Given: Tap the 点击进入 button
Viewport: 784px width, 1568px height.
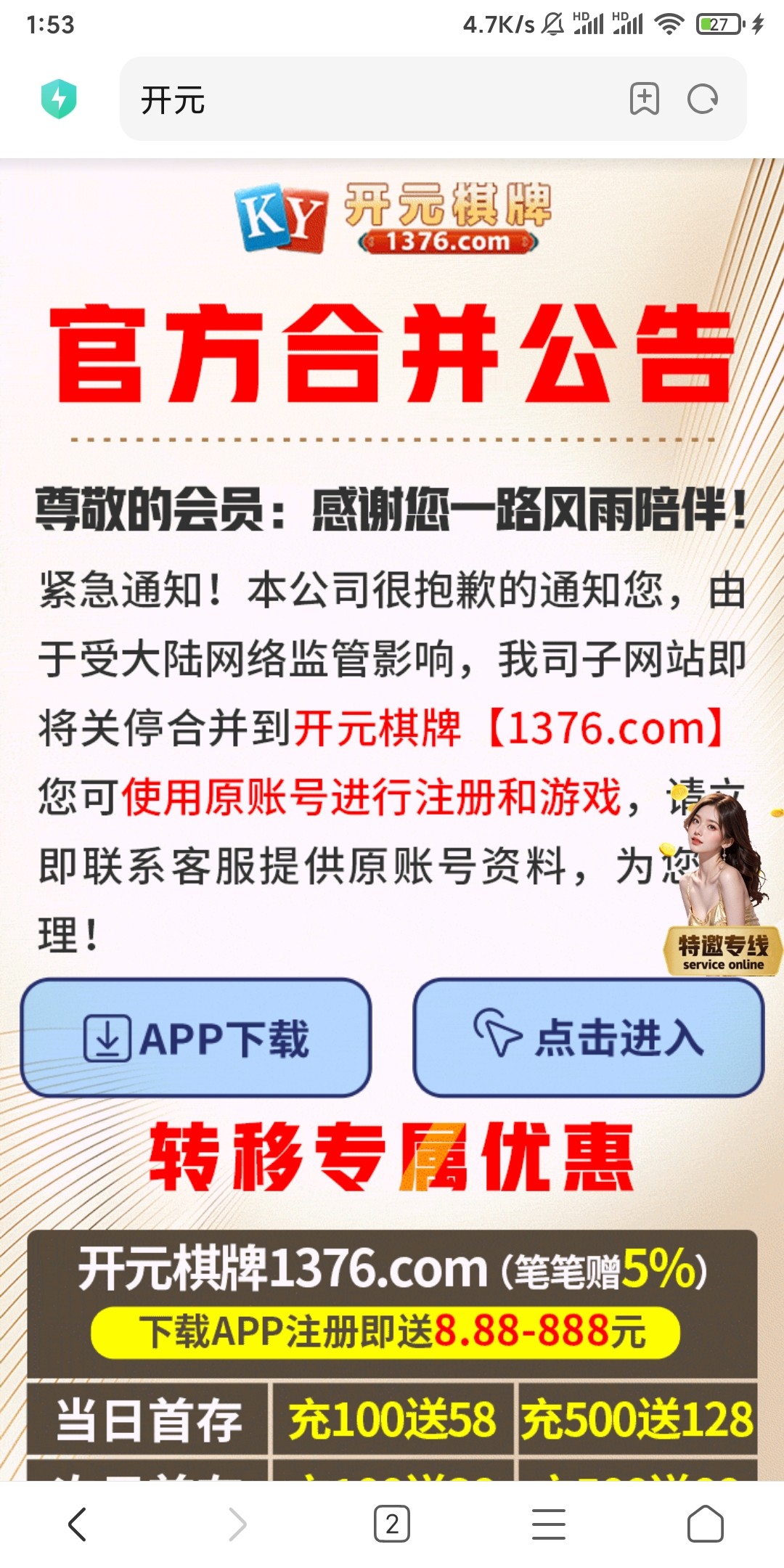Looking at the screenshot, I should [x=589, y=1038].
